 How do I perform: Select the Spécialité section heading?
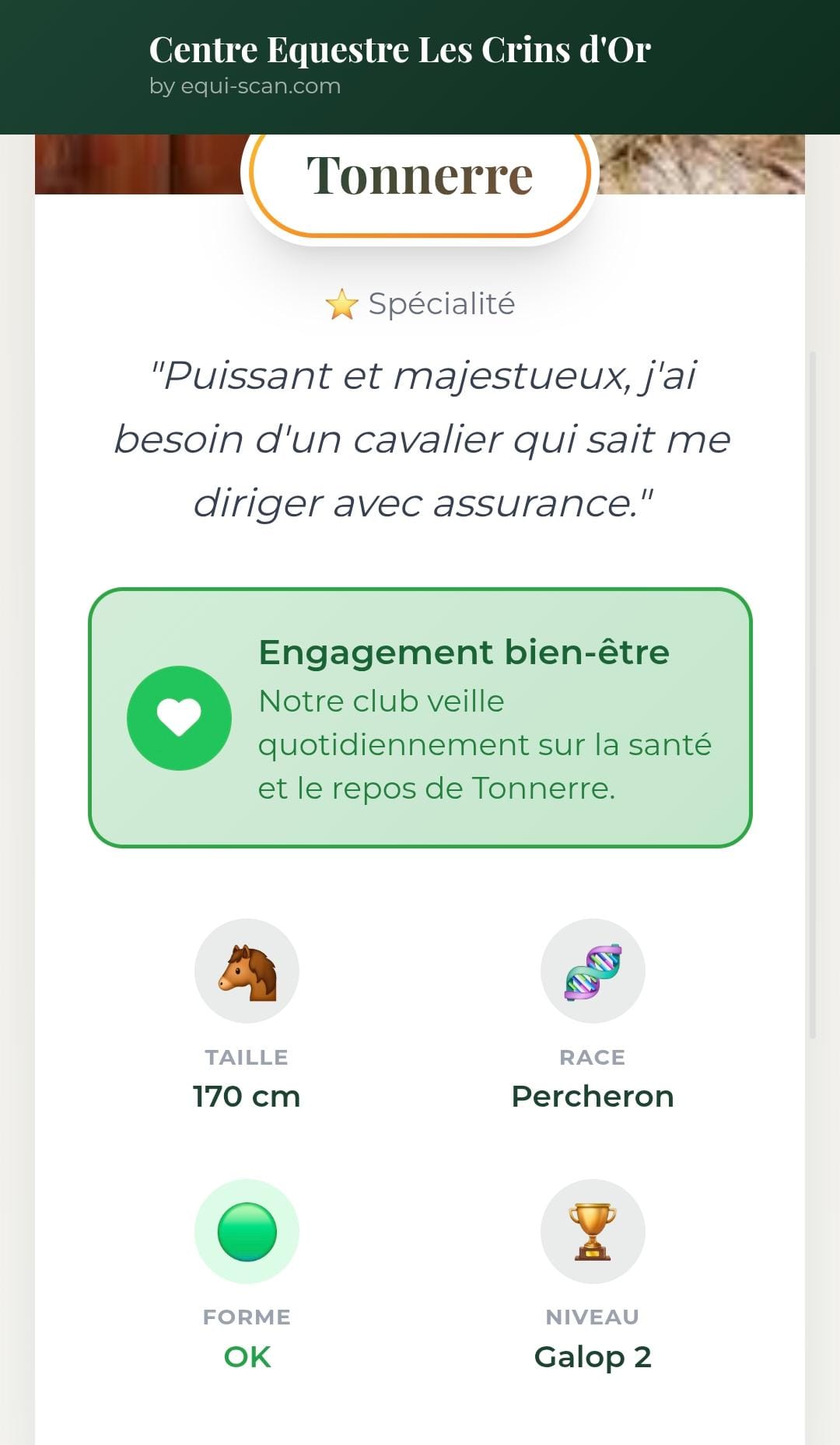tap(441, 303)
